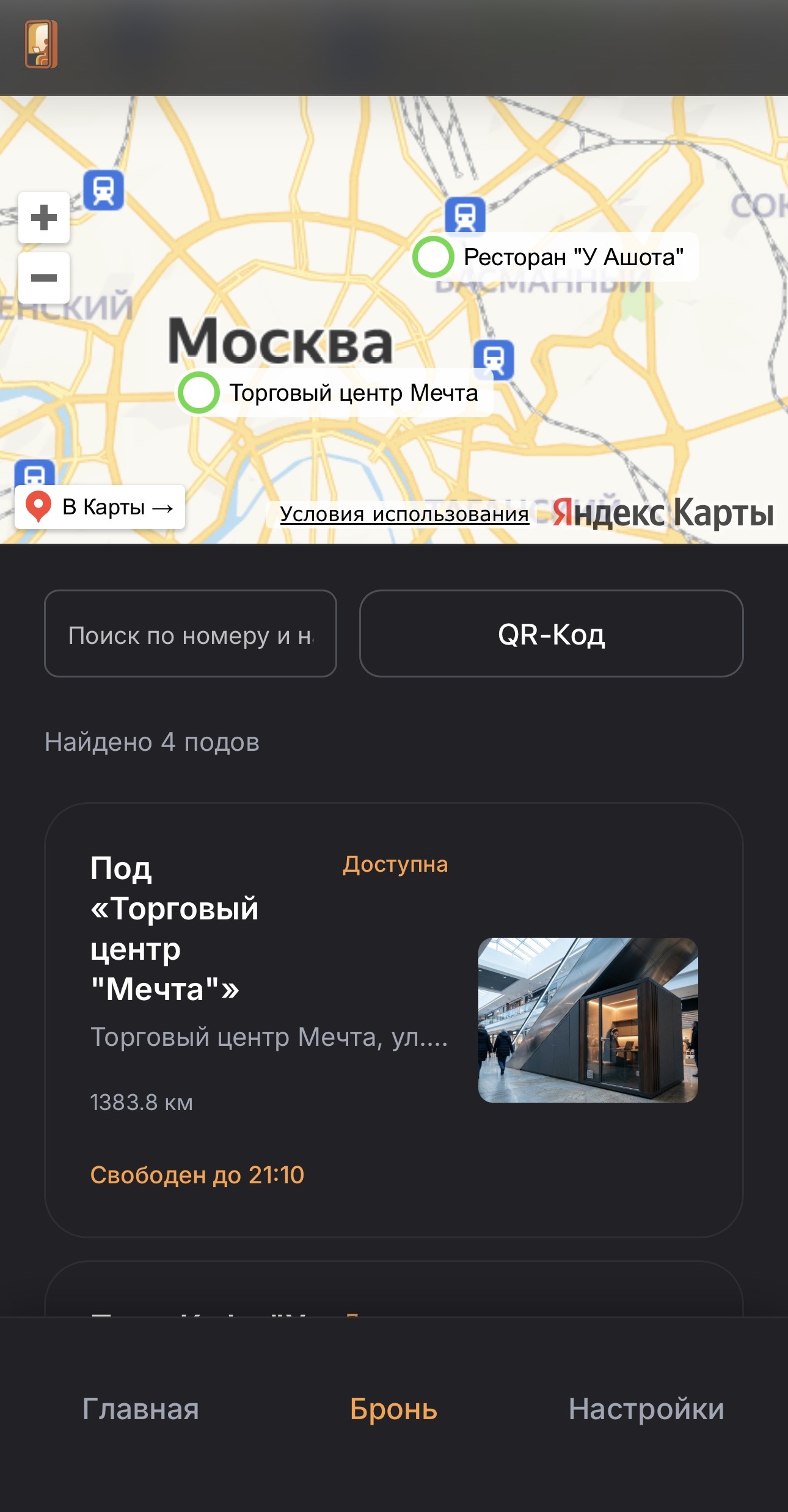
Task: Open the Условия использования link
Action: pos(404,514)
